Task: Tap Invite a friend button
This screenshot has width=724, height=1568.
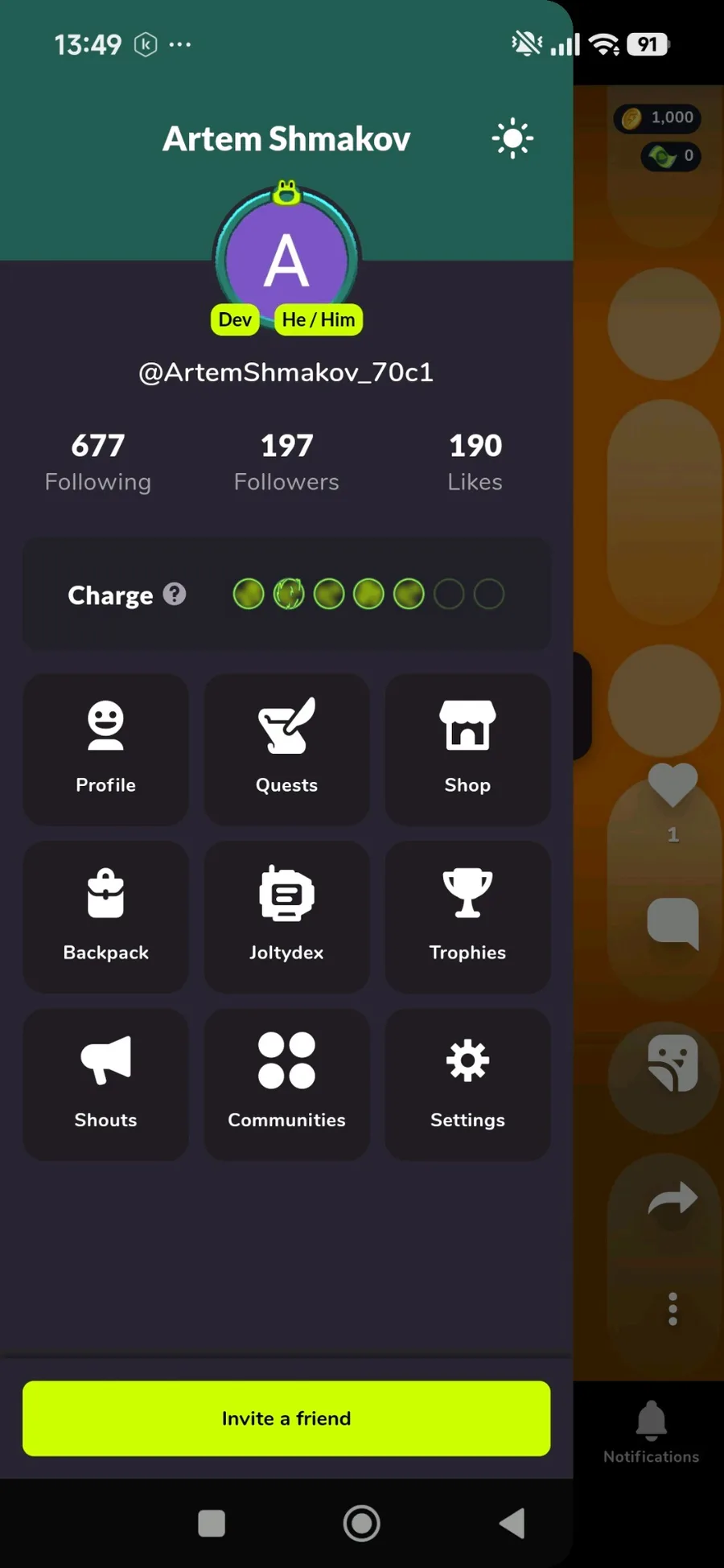Action: tap(286, 1418)
